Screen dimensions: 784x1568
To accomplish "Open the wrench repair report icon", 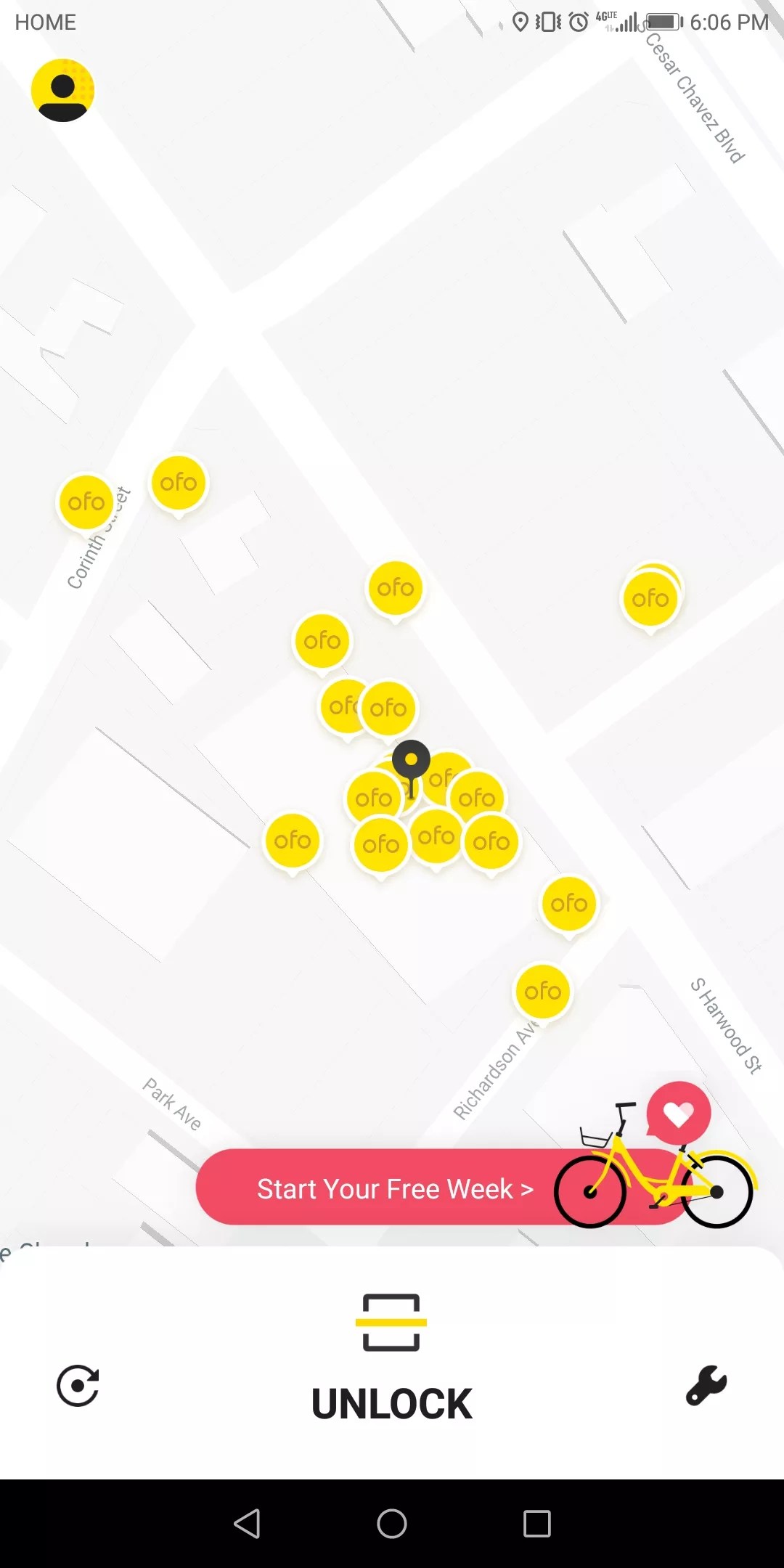I will pos(706,1385).
